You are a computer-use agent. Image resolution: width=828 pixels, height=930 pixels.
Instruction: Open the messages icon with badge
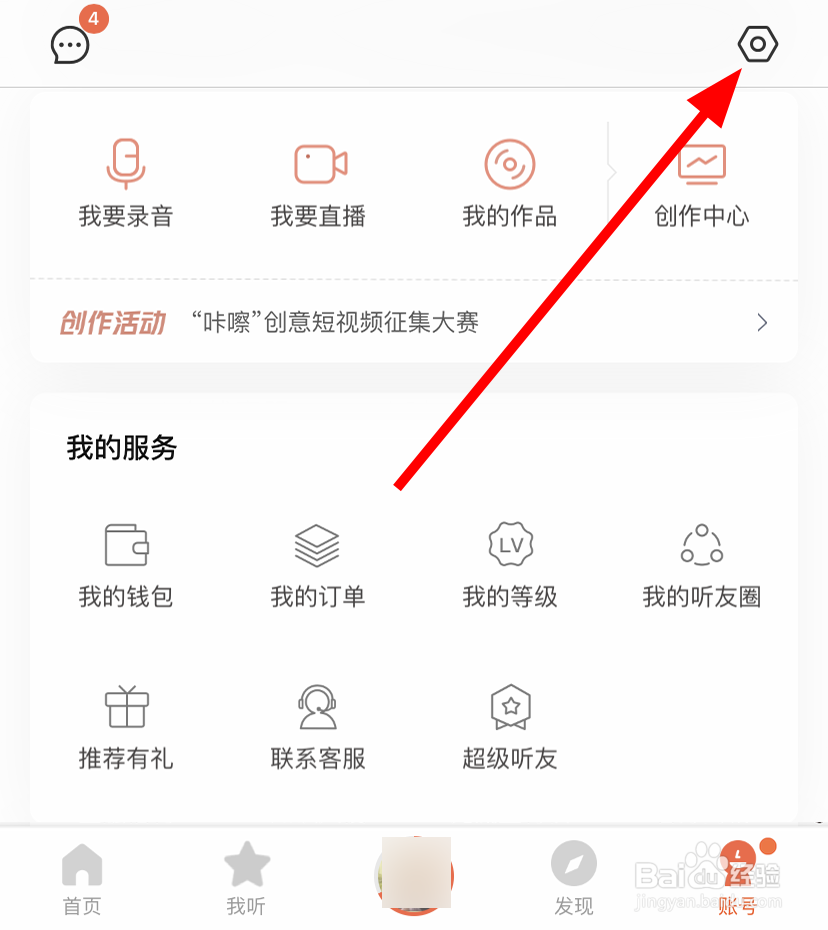pos(71,45)
